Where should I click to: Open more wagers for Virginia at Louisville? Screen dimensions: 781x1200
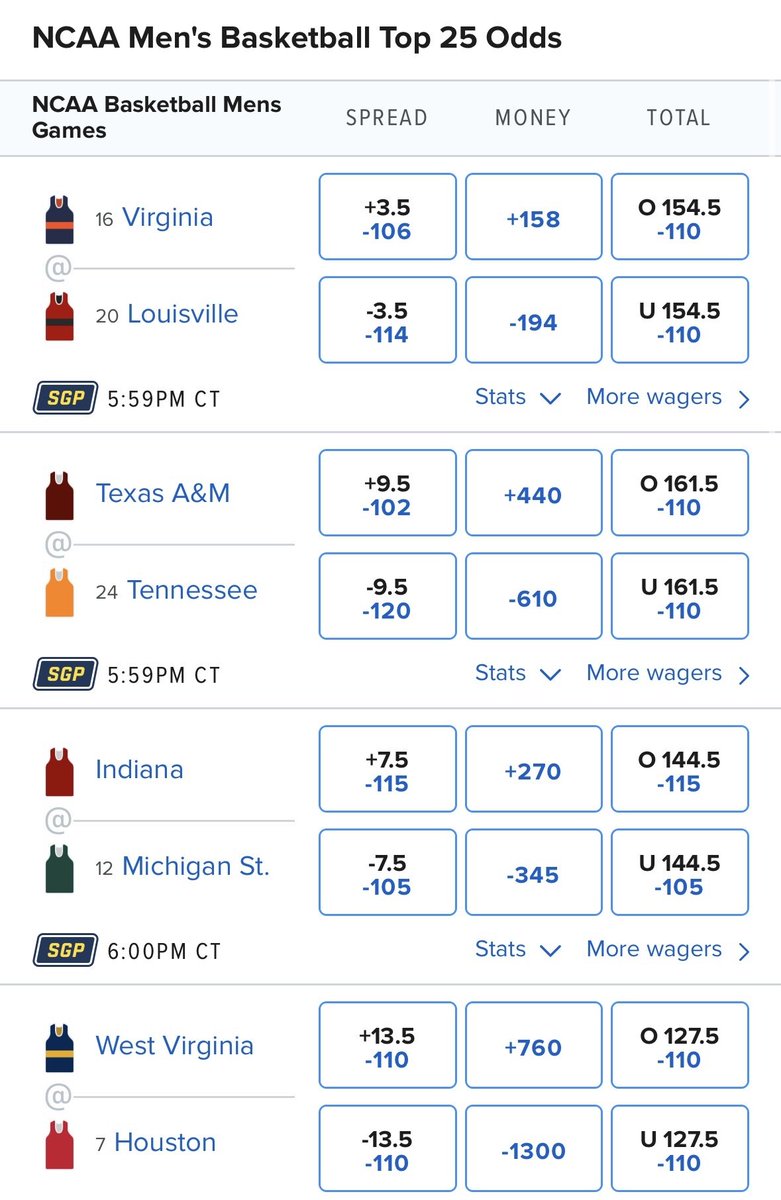pos(667,397)
